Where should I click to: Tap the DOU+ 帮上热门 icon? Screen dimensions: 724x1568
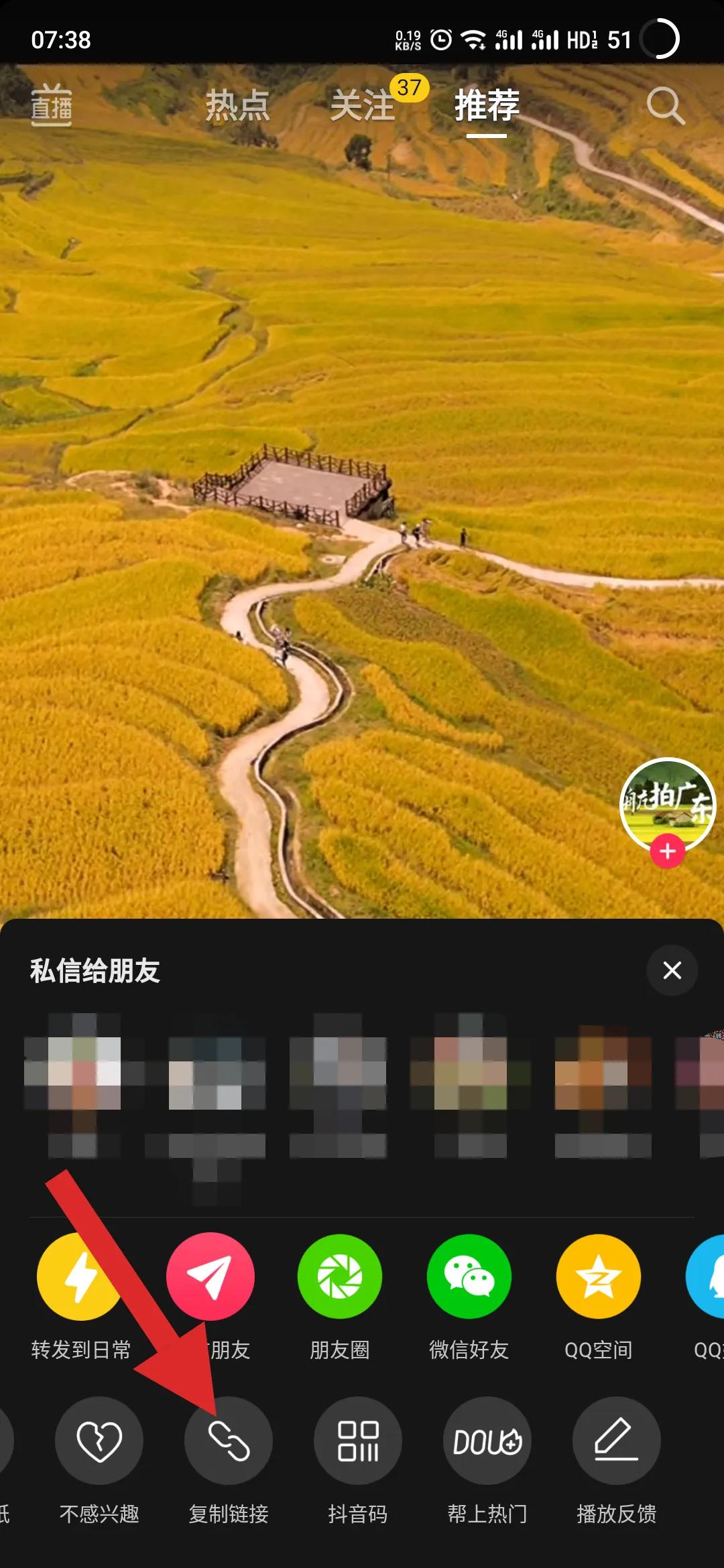pyautogui.click(x=487, y=1441)
